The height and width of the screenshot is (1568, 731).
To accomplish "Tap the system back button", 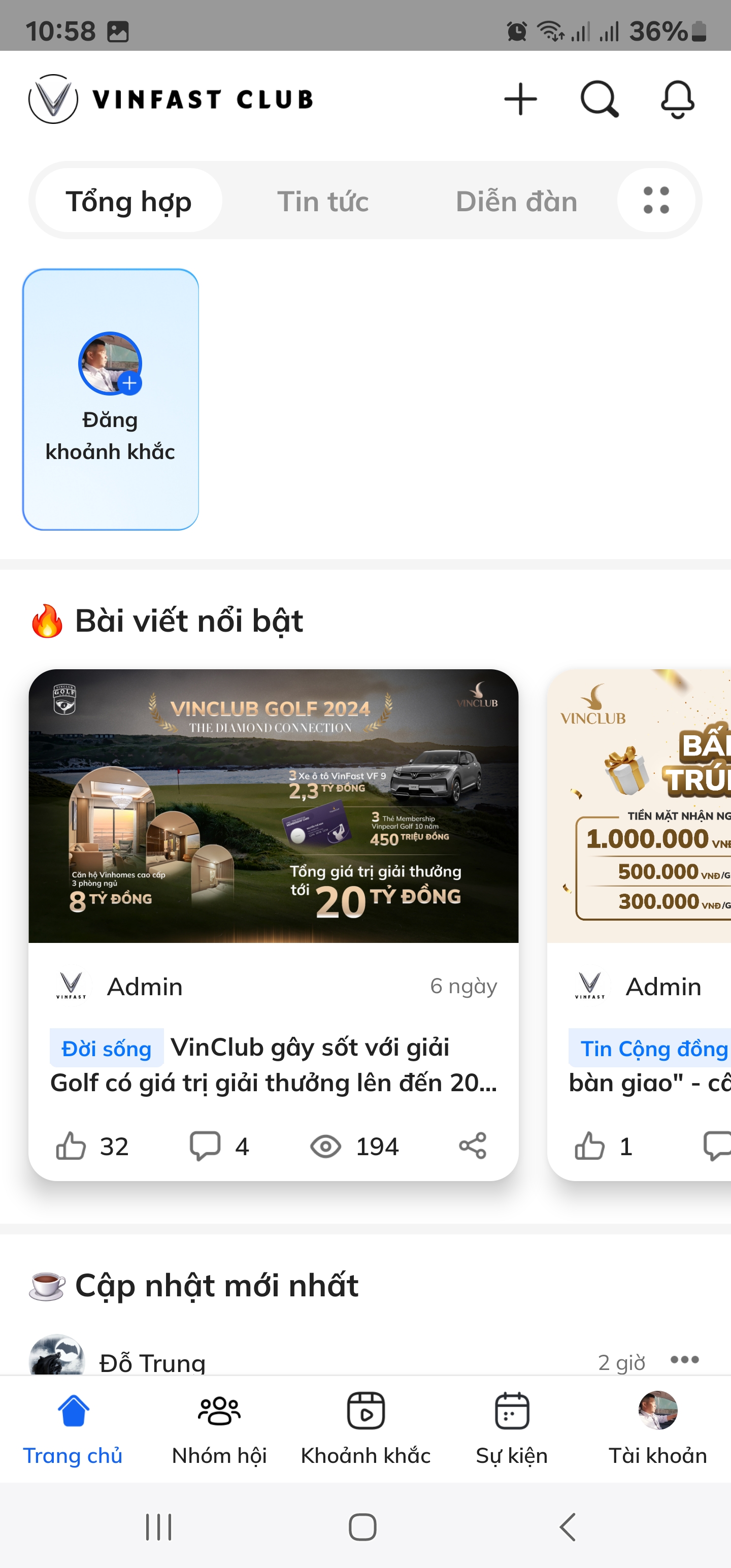I will (x=567, y=1526).
